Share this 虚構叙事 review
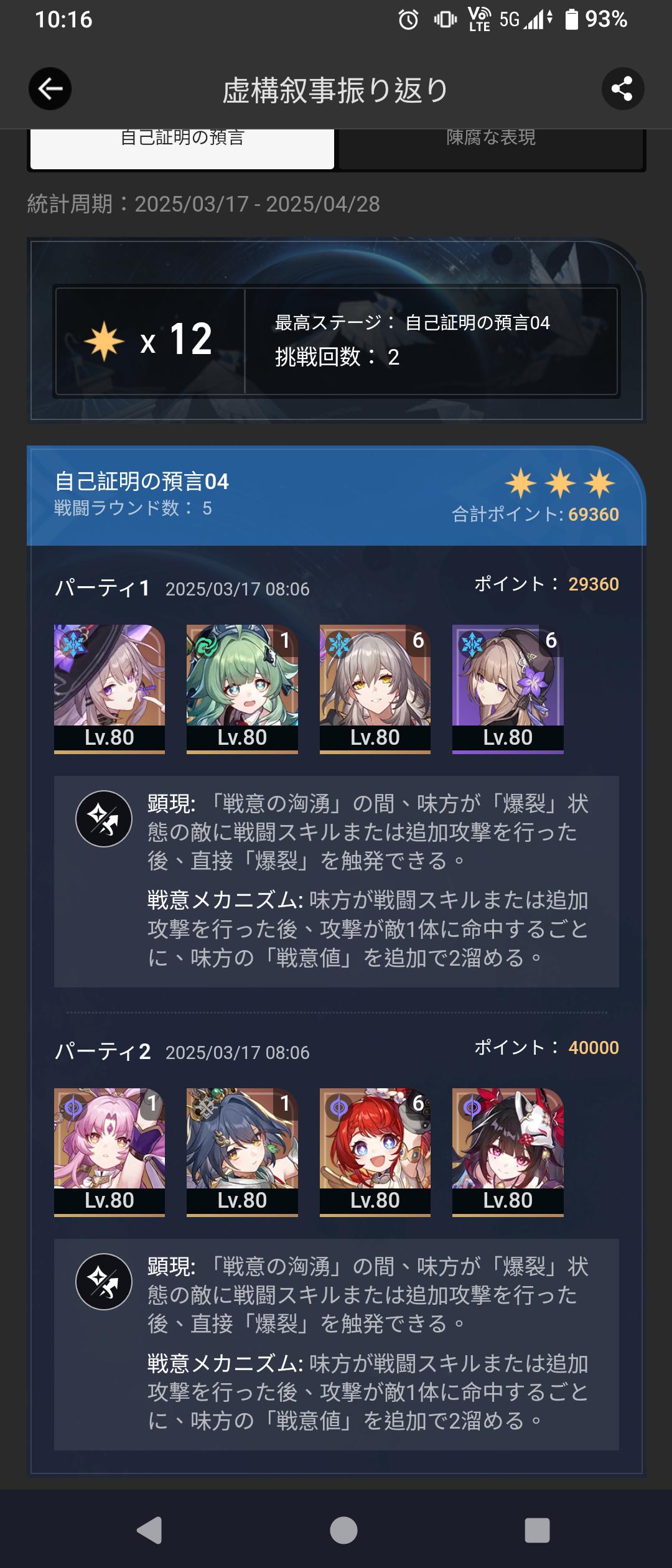 click(622, 89)
